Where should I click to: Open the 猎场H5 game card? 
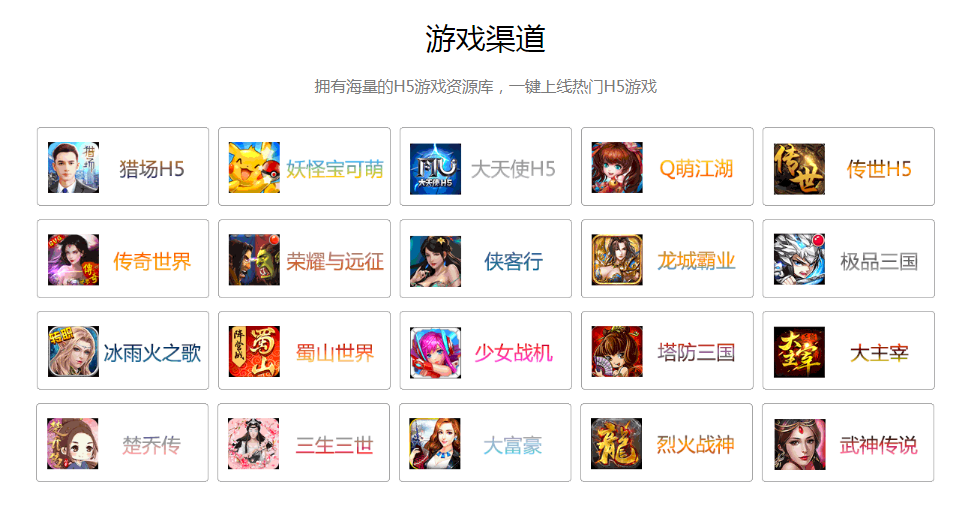point(123,167)
